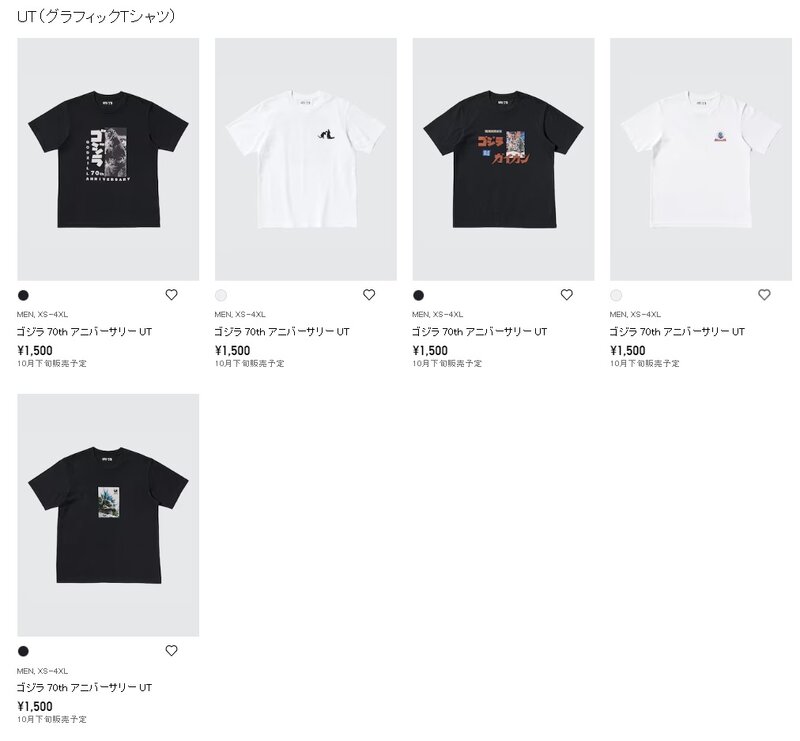Add the white Godzilla silhouette tee to wishlist
Image resolution: width=800 pixels, height=741 pixels.
pos(369,295)
